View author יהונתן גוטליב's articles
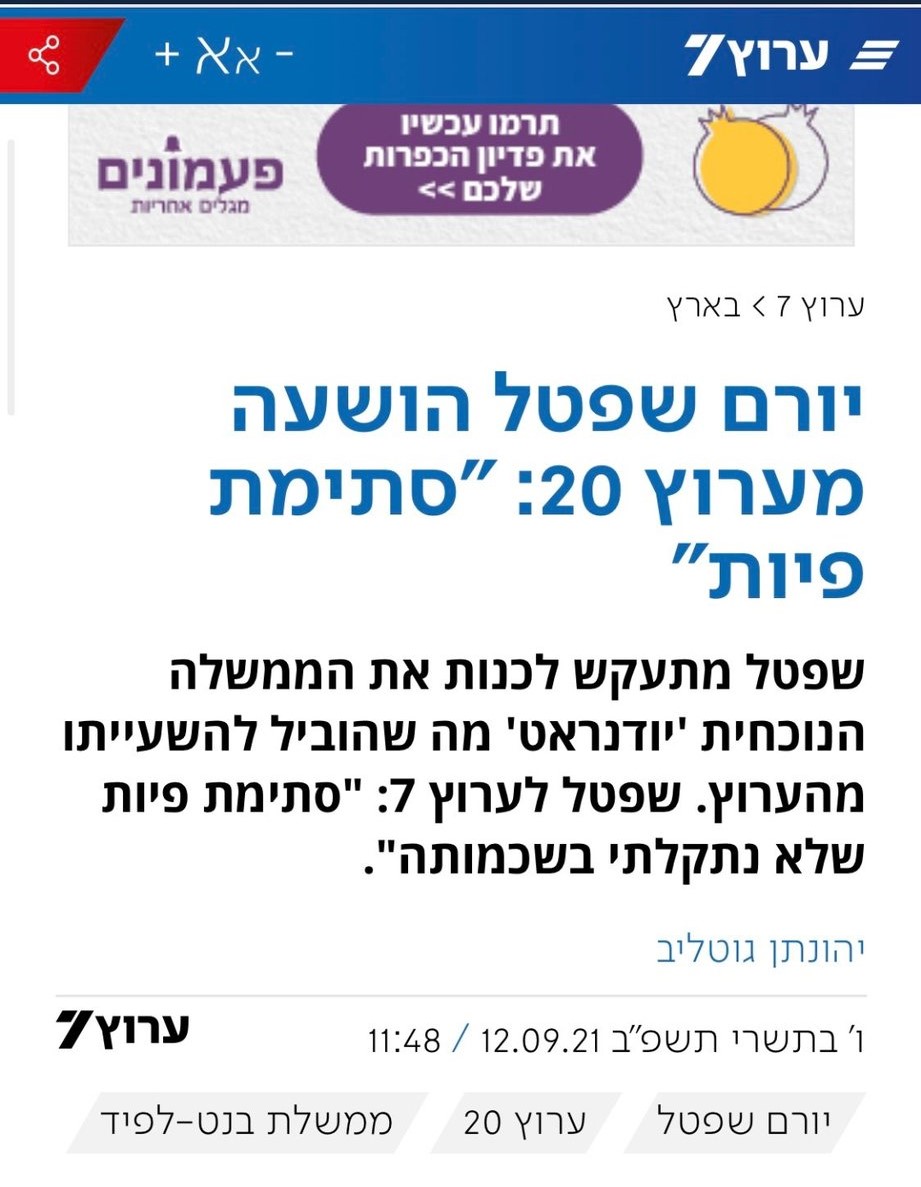This screenshot has width=921, height=1187. [760, 951]
